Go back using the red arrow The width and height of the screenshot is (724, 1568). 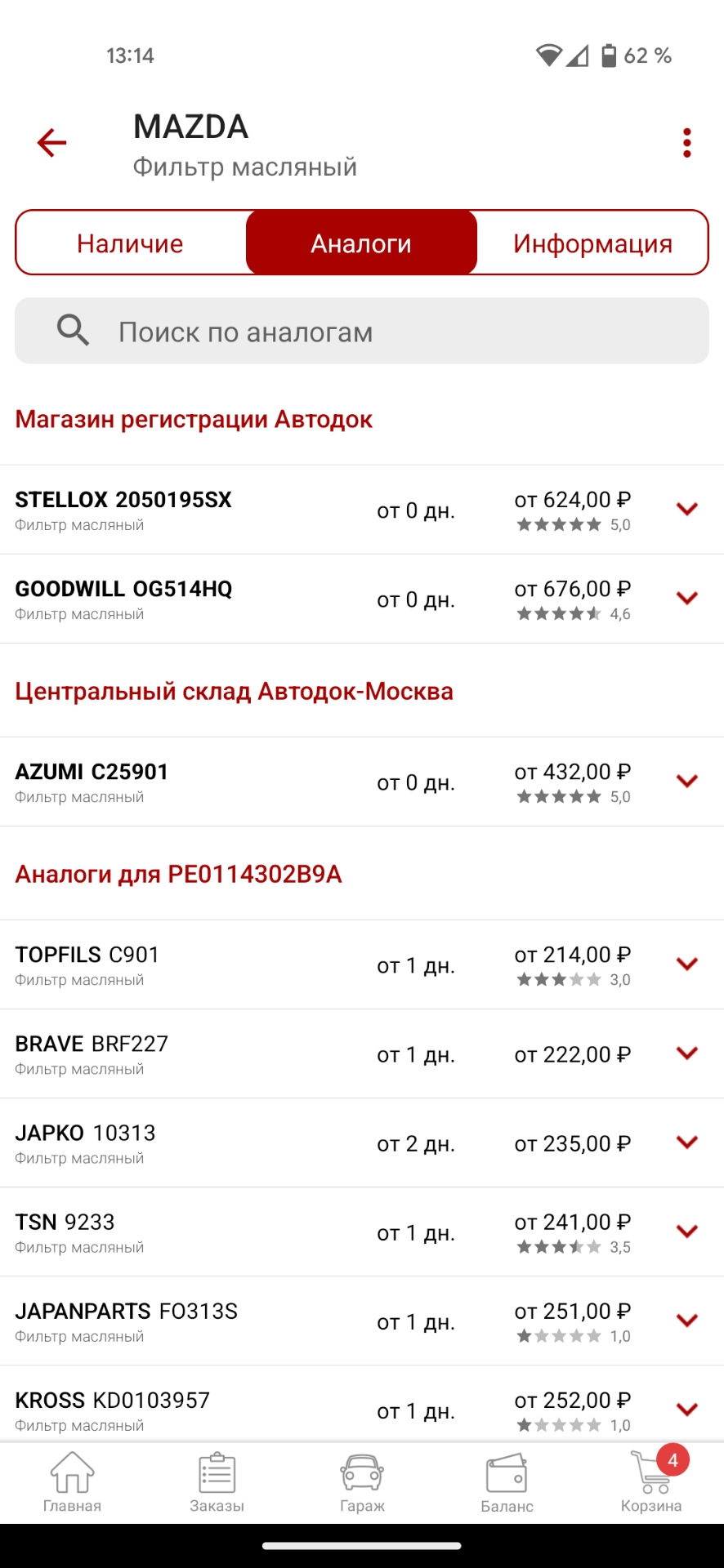[51, 143]
